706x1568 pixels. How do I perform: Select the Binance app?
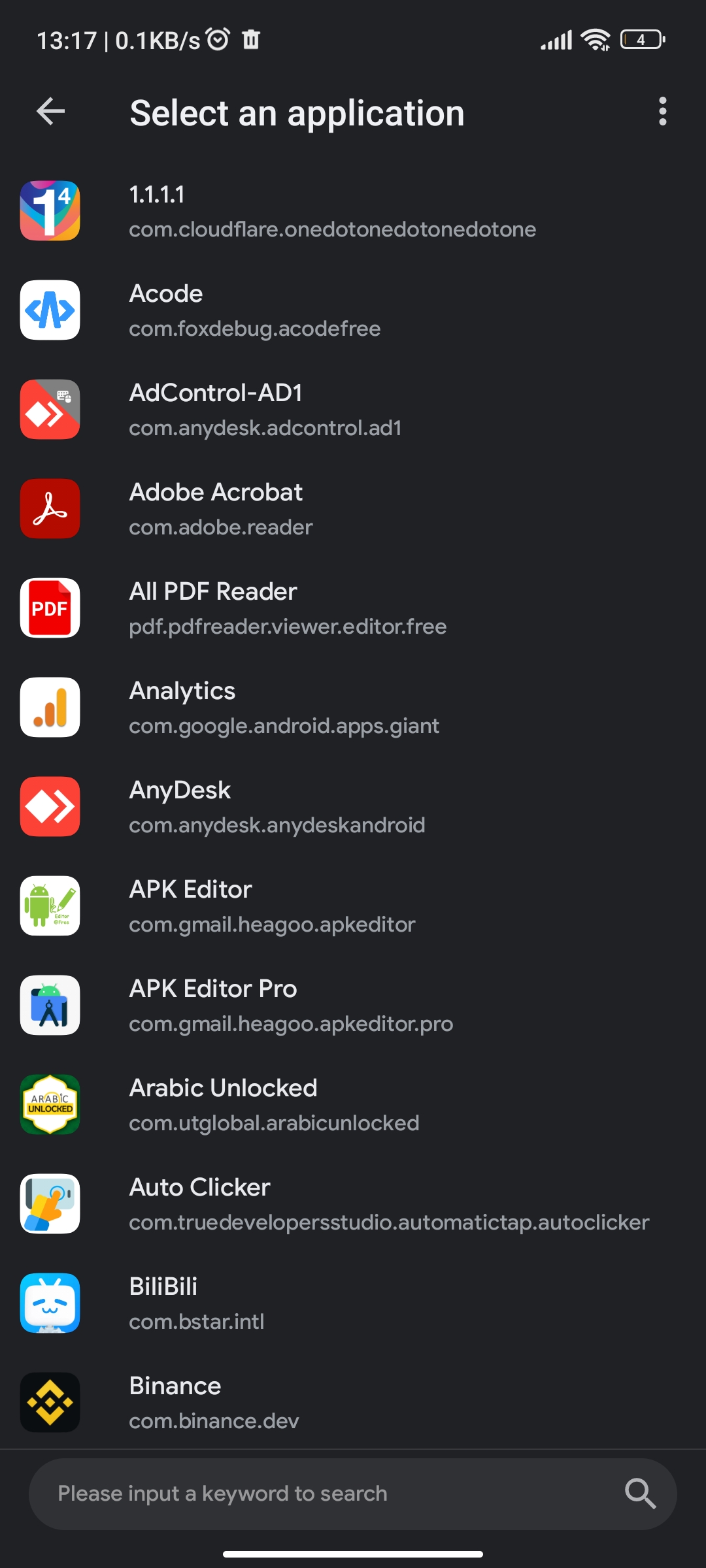point(353,1402)
